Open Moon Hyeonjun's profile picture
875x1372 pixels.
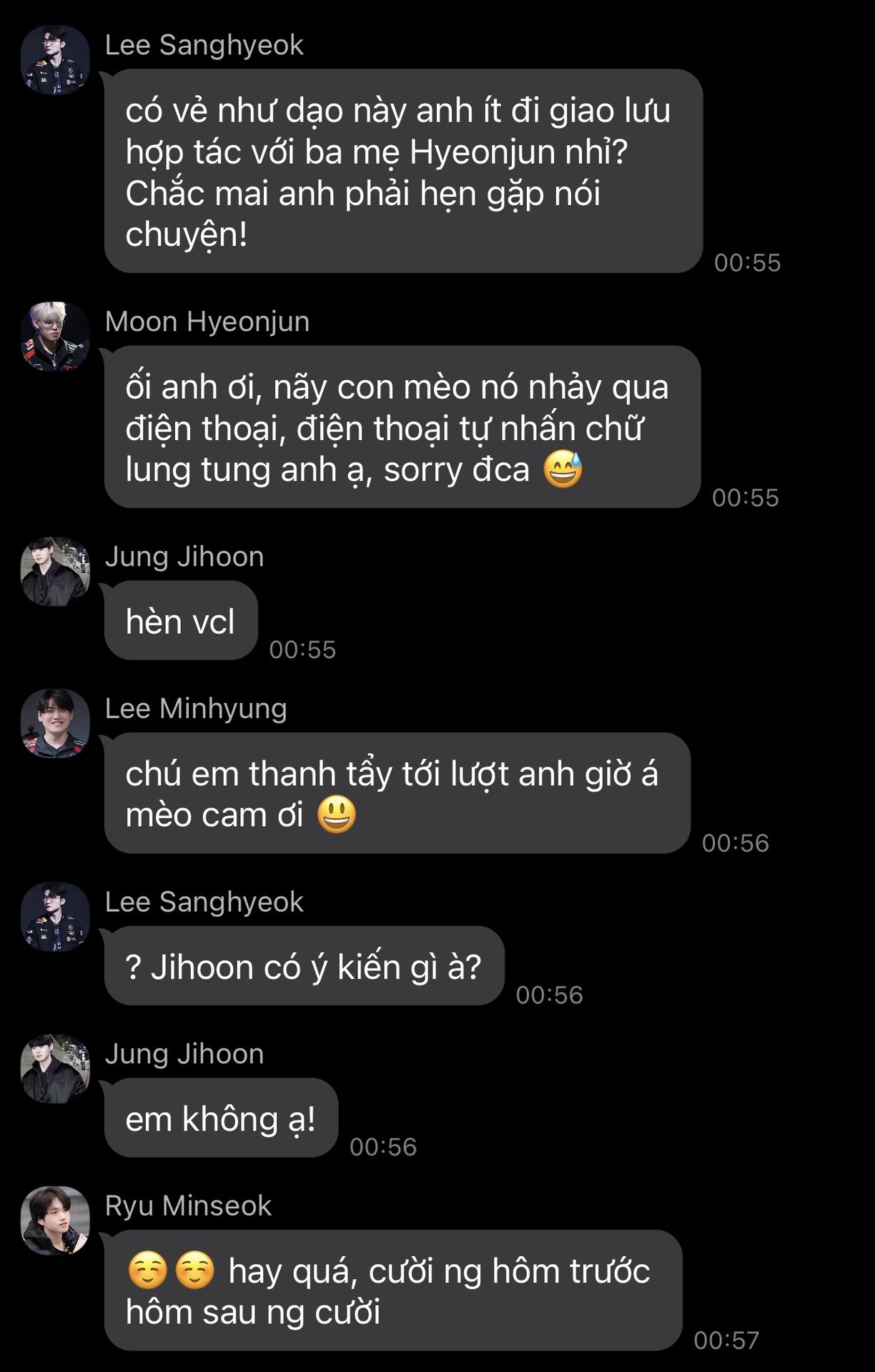click(55, 336)
